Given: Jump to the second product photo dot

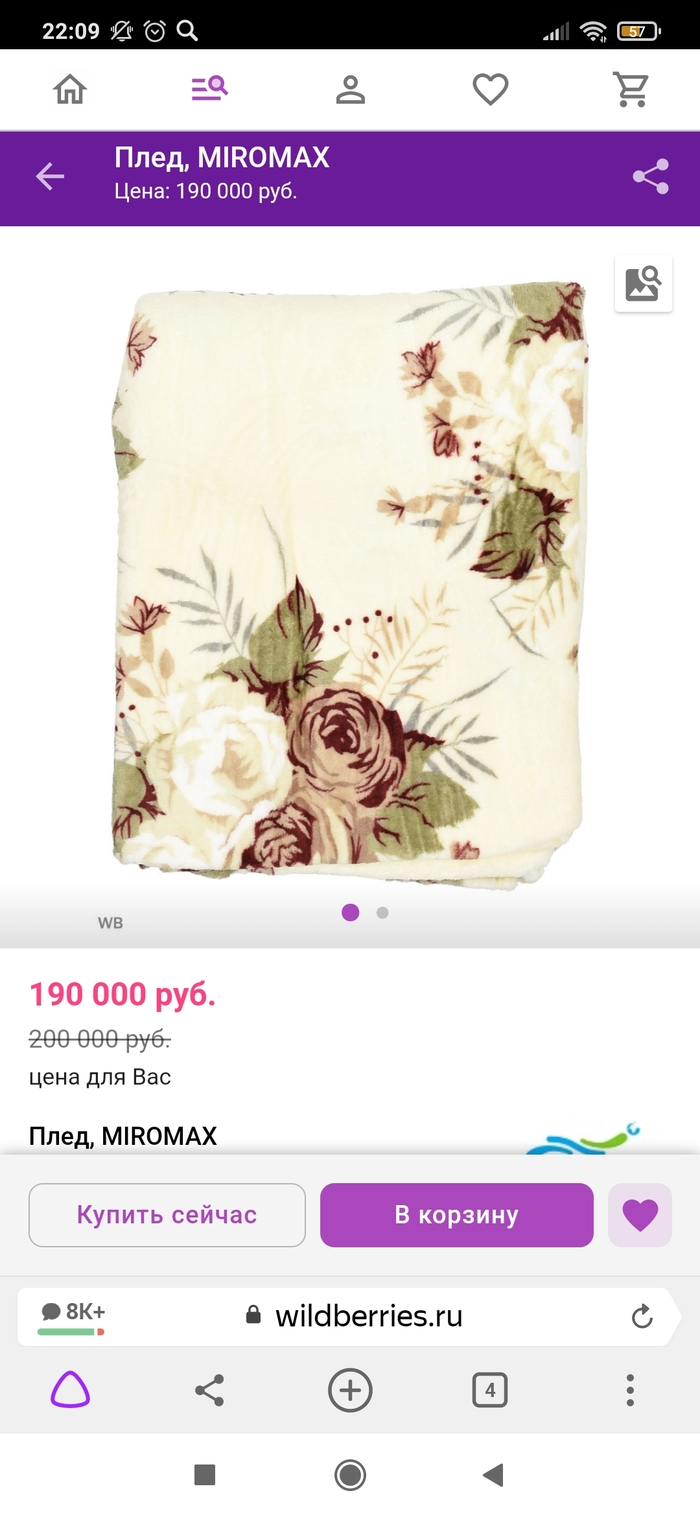Looking at the screenshot, I should [x=382, y=912].
